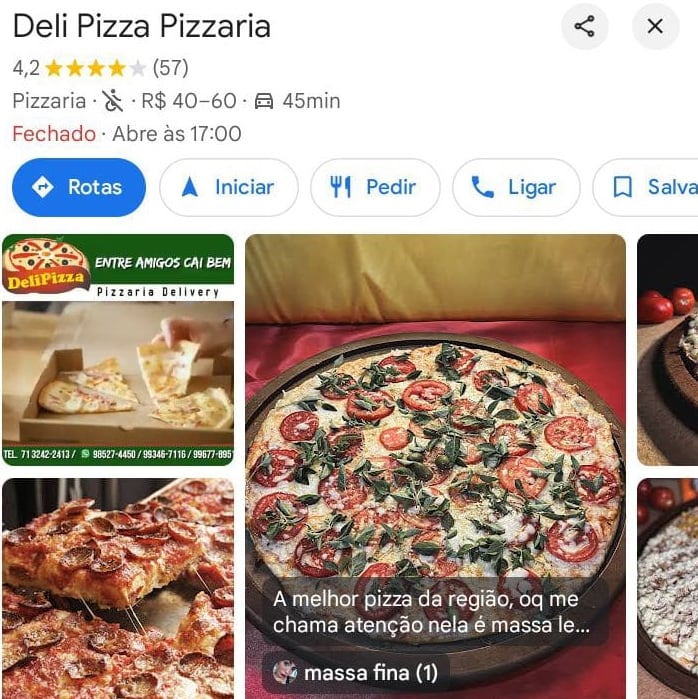
Task: Close the place details panel
Action: pos(655,27)
